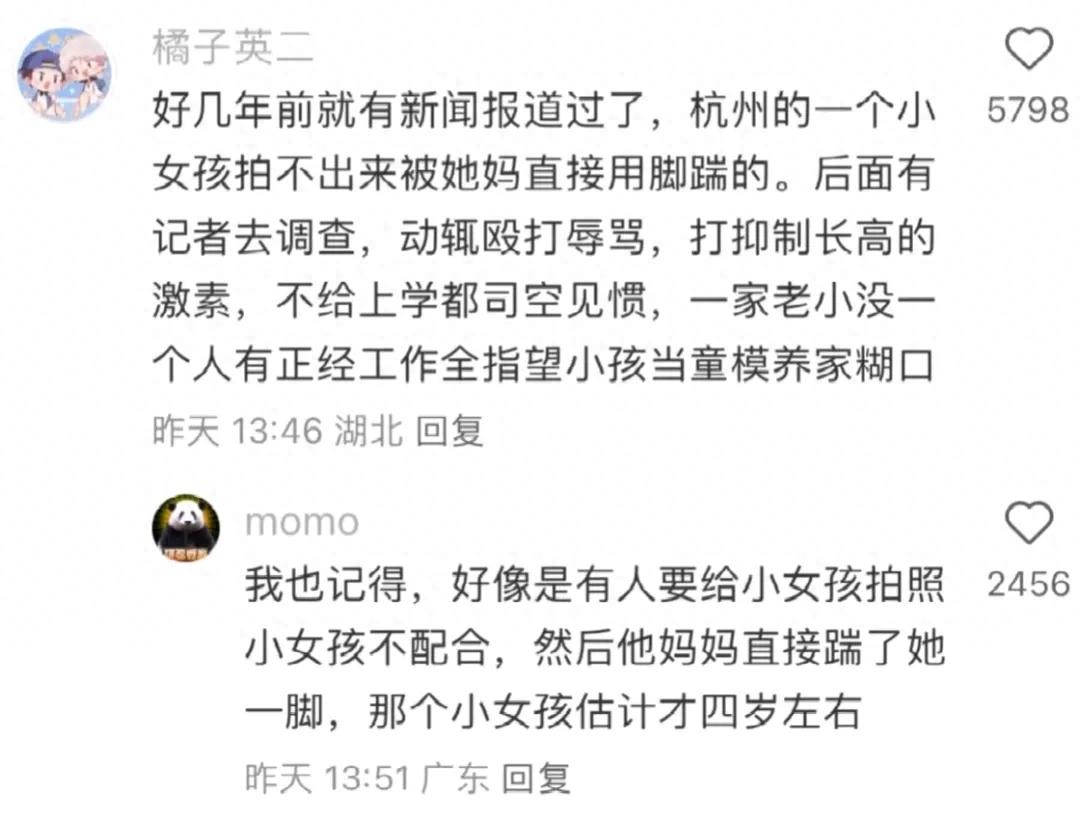Screen dimensions: 1080x827
Task: Like momo's reply comment
Action: click(x=1028, y=524)
